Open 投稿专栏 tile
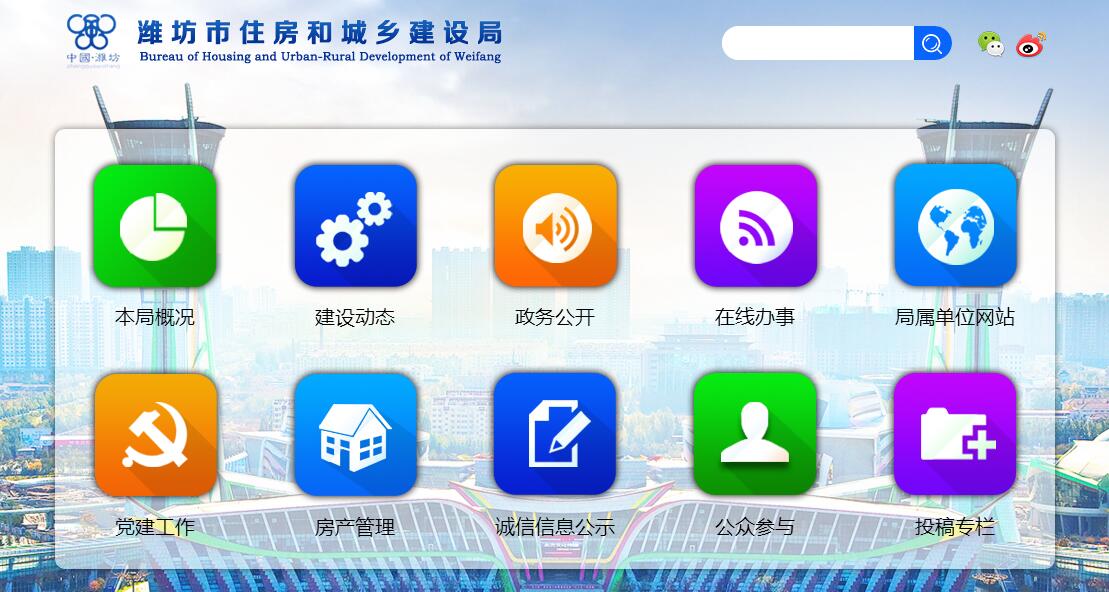The image size is (1109, 592). tap(955, 435)
